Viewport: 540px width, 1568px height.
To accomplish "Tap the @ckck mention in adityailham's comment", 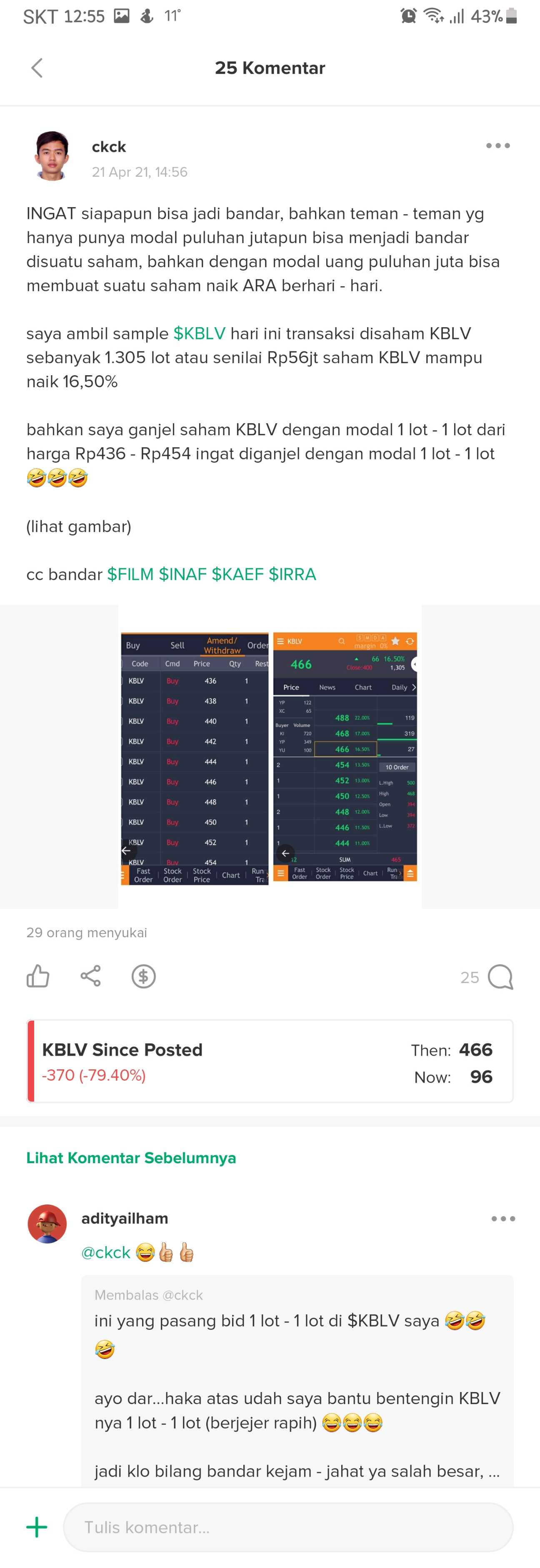I will coord(106,1252).
